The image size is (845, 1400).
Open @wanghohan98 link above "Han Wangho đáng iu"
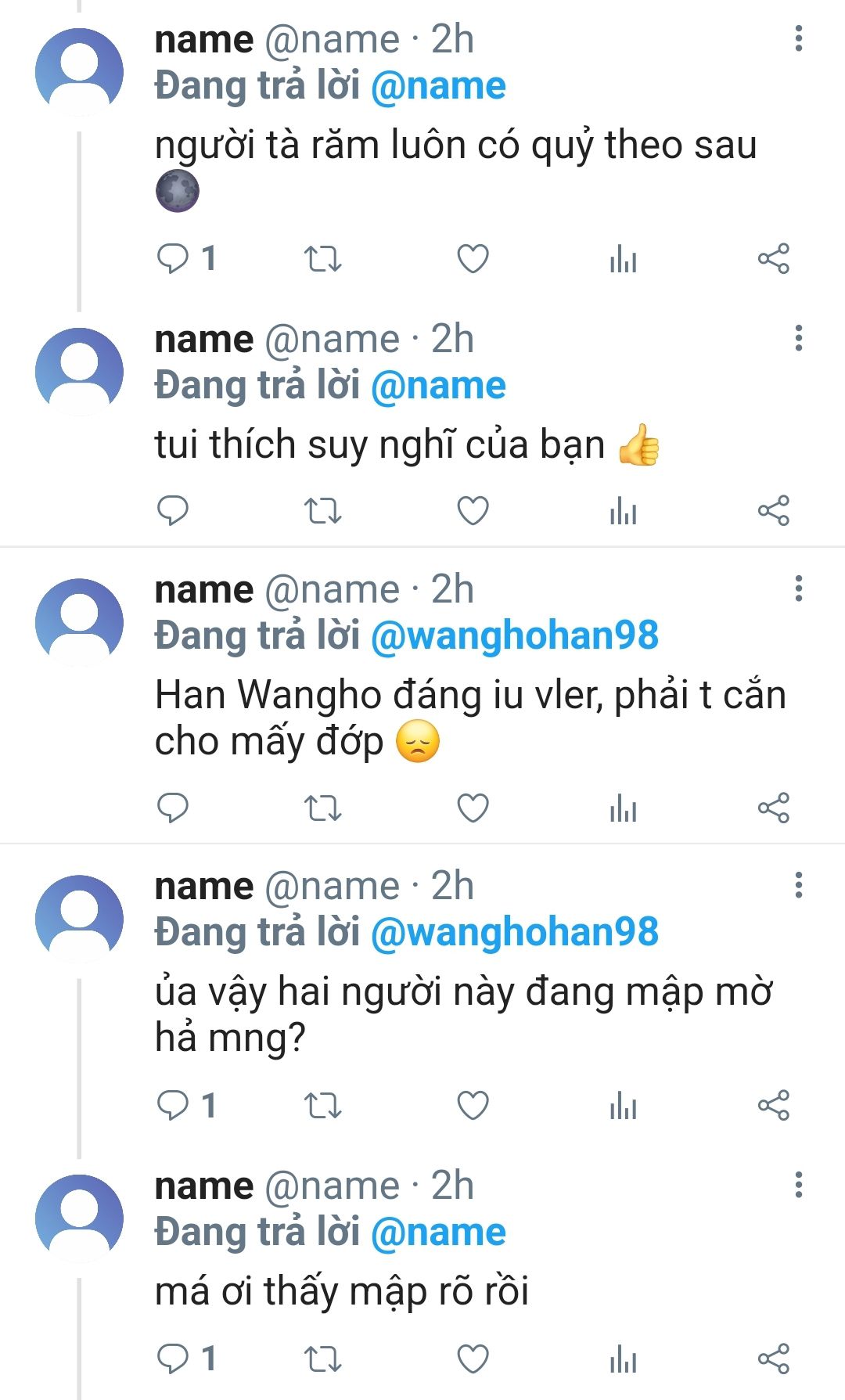coord(514,635)
